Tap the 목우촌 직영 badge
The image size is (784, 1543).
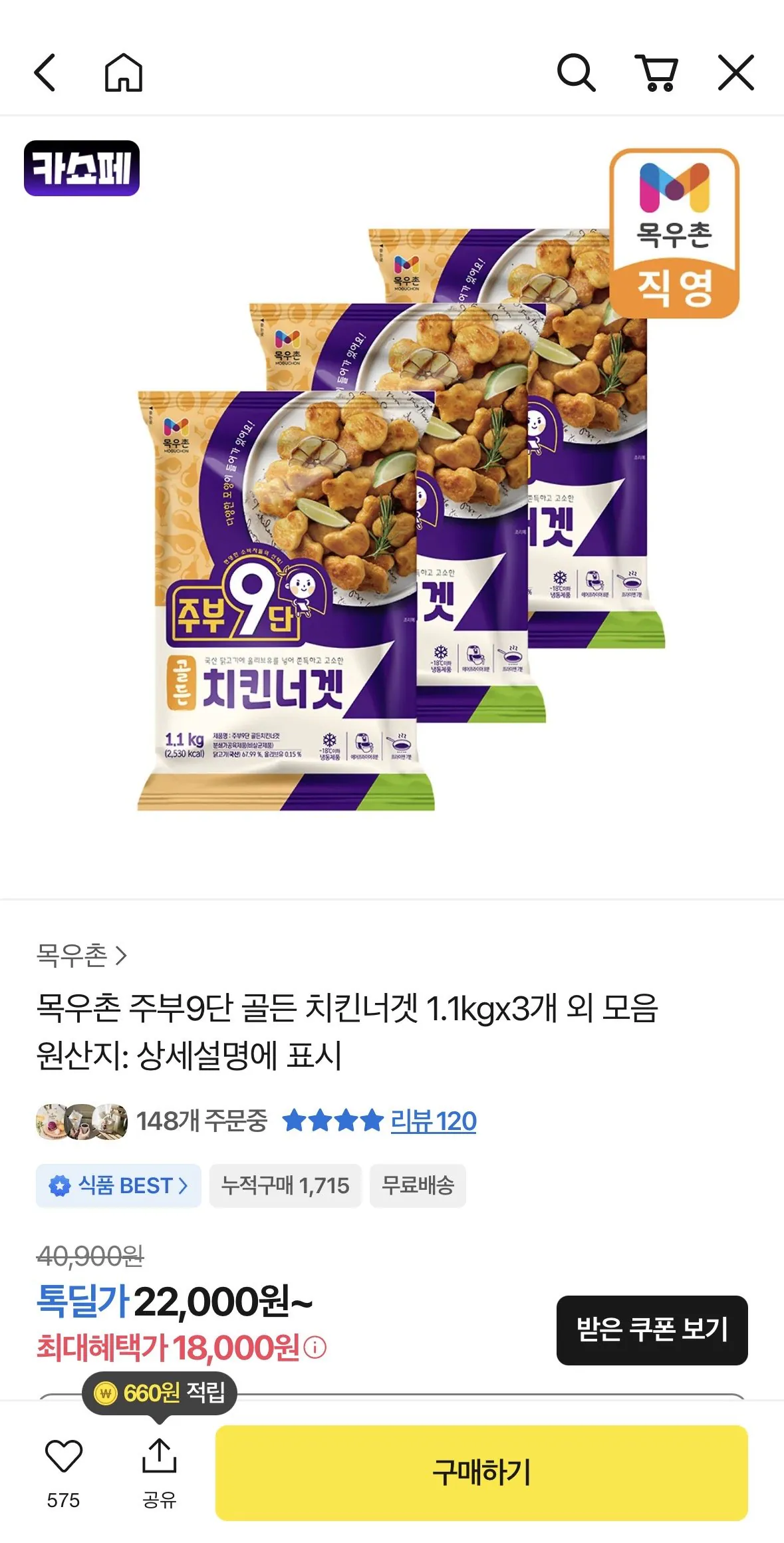point(674,233)
